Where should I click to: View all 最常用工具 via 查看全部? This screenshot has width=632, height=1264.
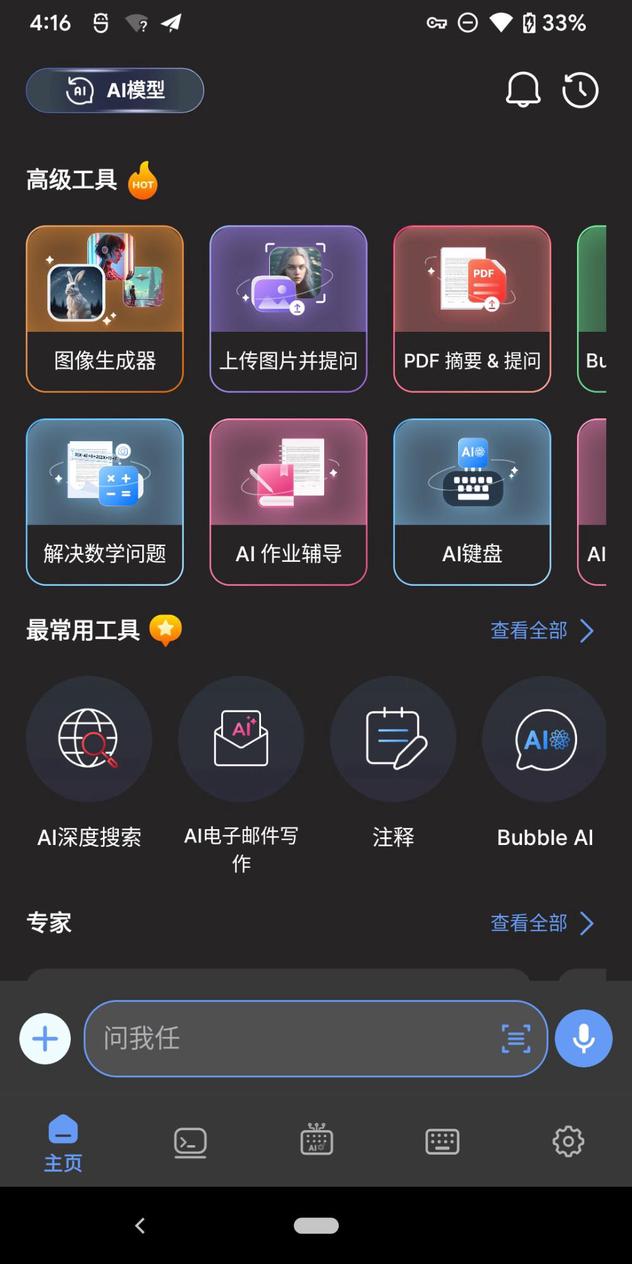coord(542,631)
